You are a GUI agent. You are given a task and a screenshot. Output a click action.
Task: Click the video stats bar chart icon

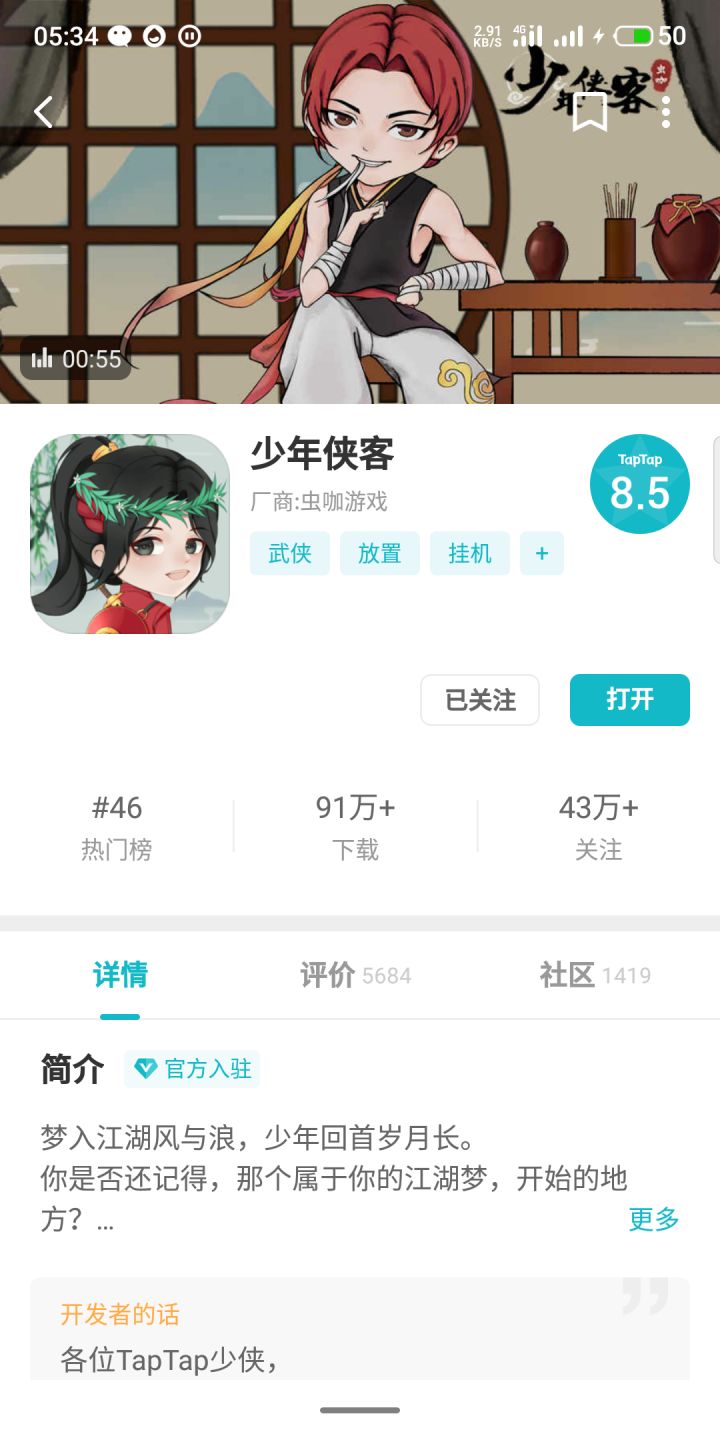(44, 358)
